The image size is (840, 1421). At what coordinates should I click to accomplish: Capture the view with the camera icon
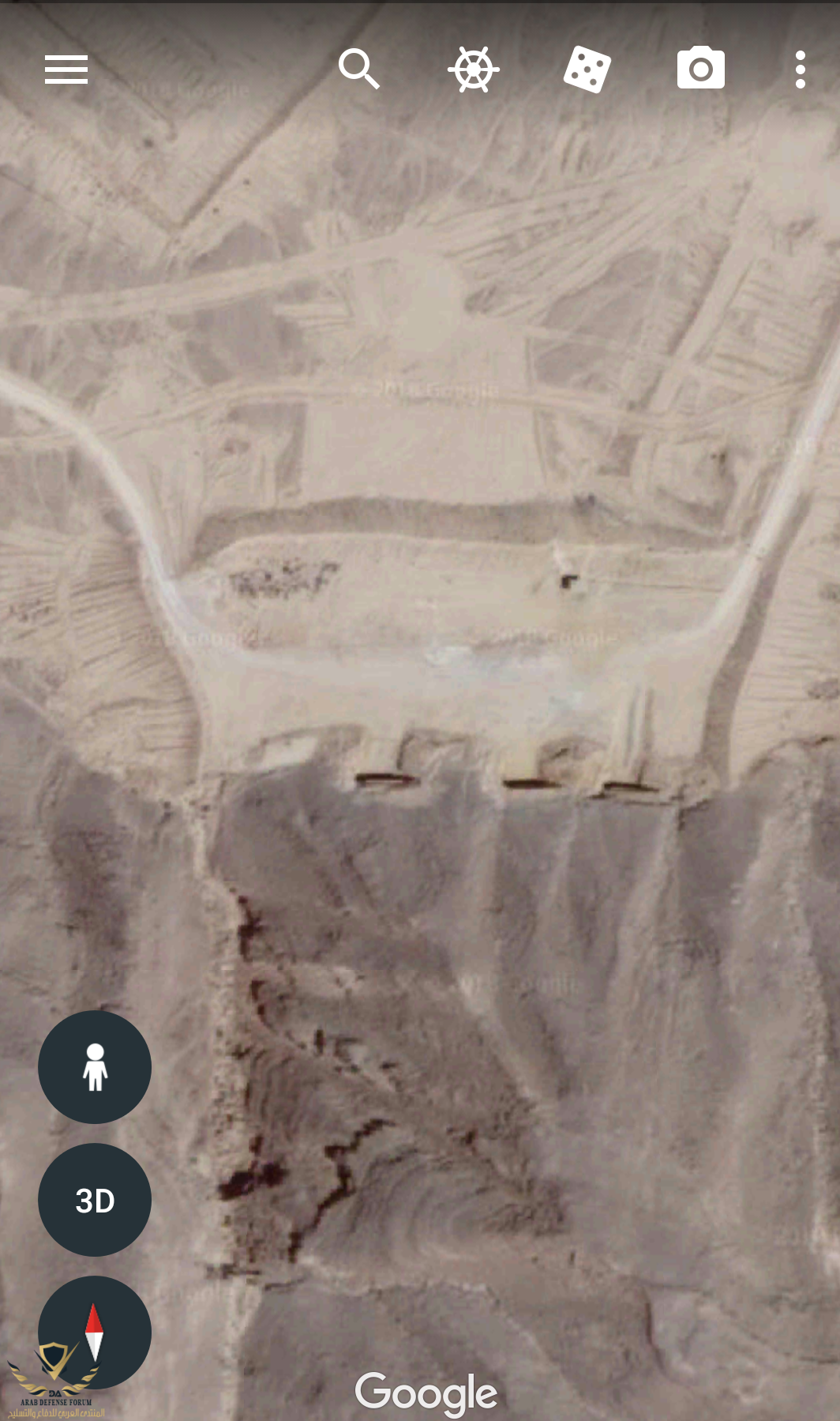(x=701, y=69)
